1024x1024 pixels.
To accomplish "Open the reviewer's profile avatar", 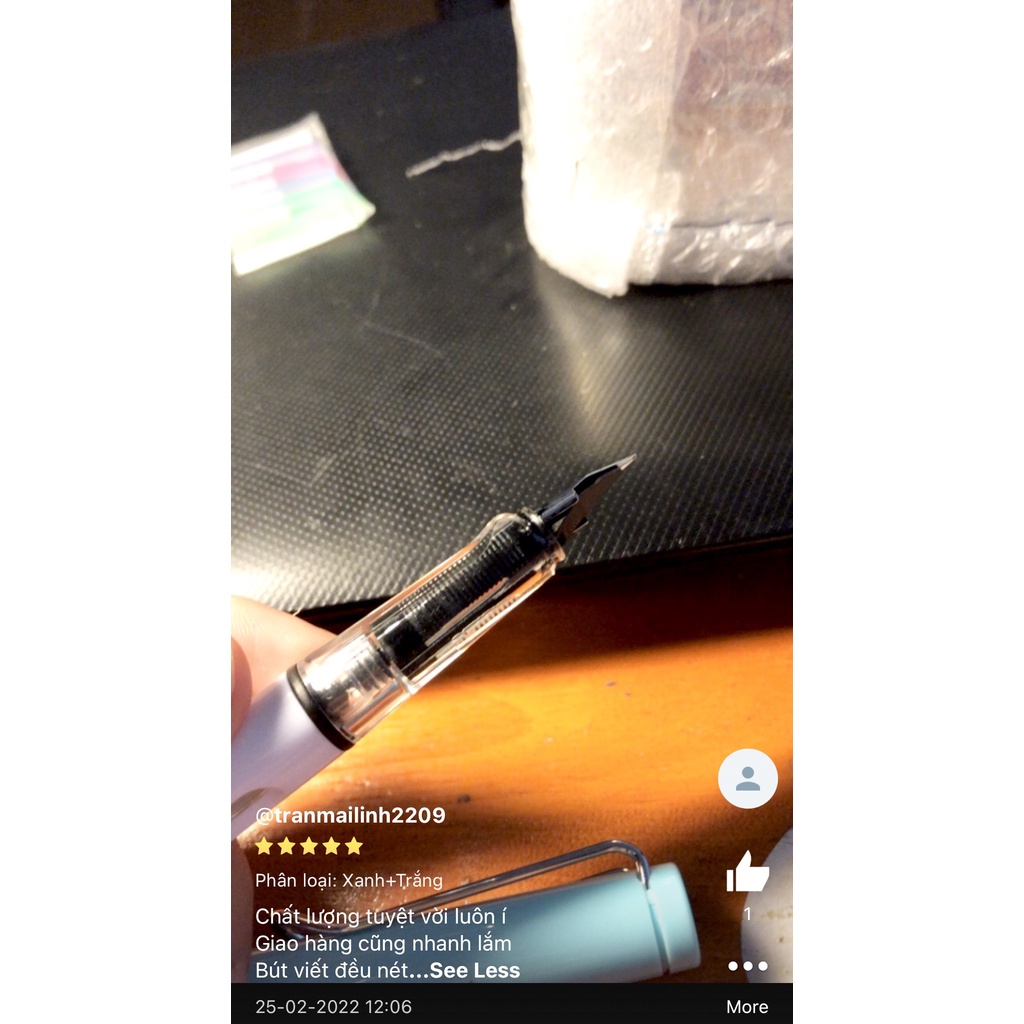I will tap(747, 778).
